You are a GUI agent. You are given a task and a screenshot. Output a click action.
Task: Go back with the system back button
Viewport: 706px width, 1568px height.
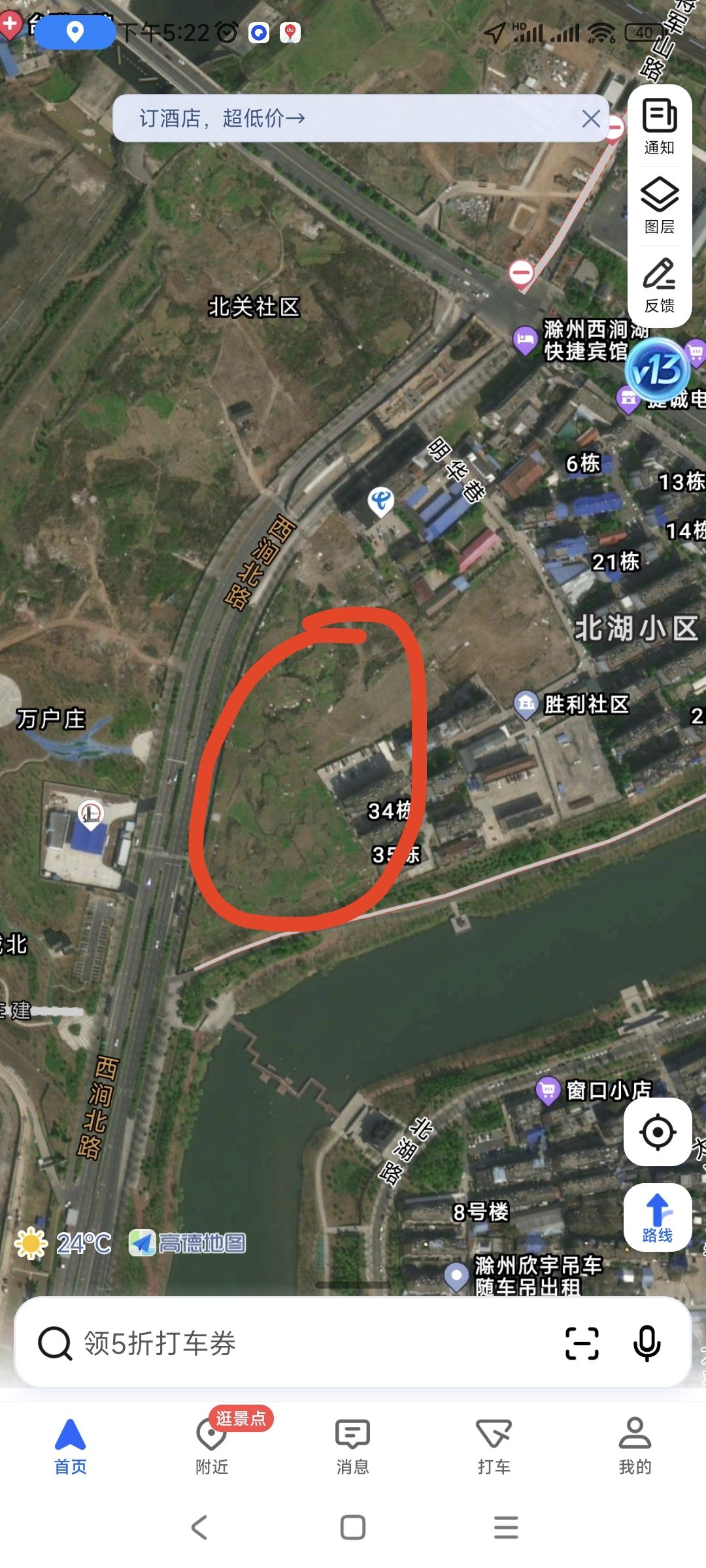[x=199, y=1527]
